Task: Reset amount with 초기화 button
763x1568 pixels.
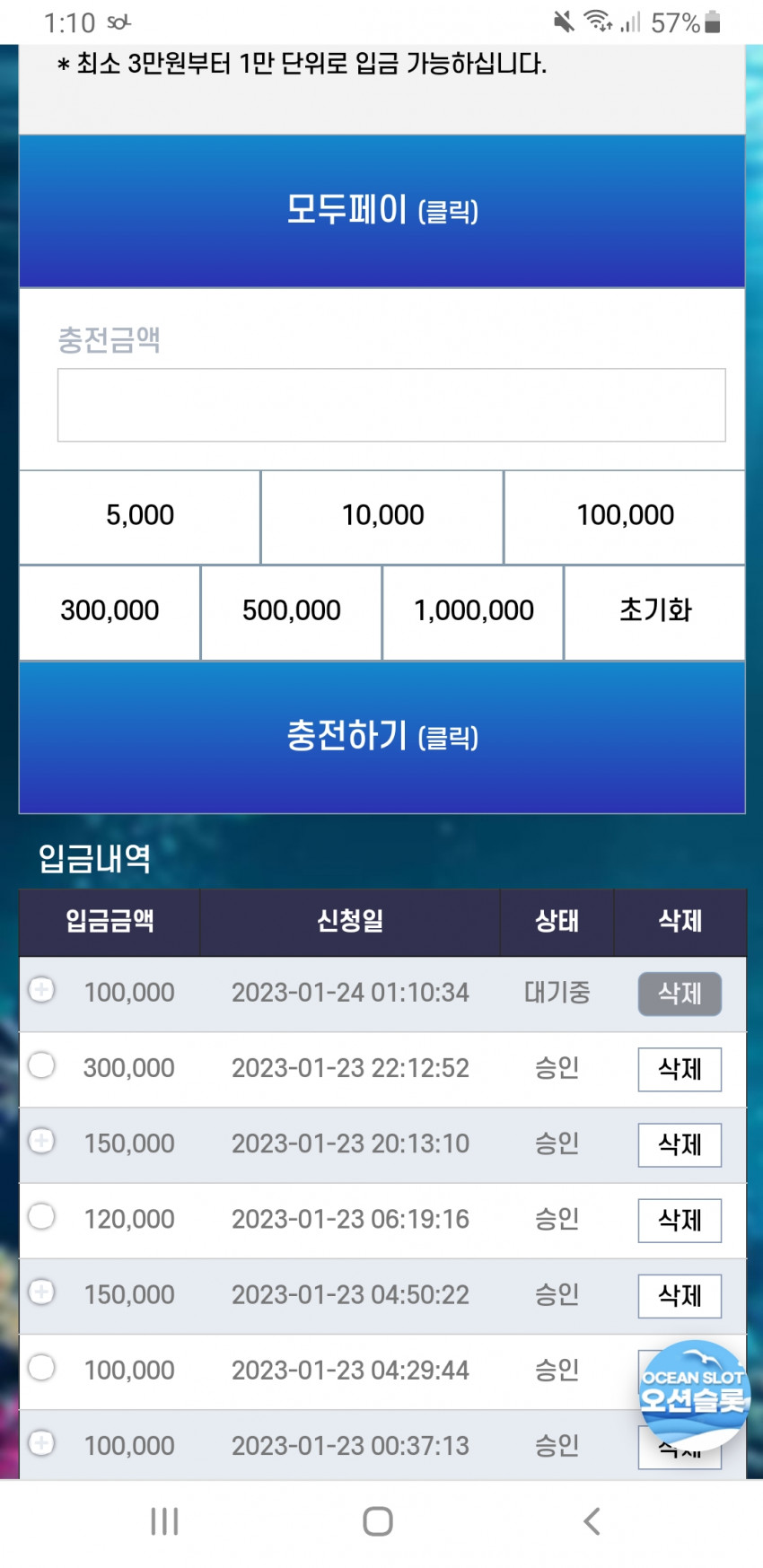Action: coord(654,611)
